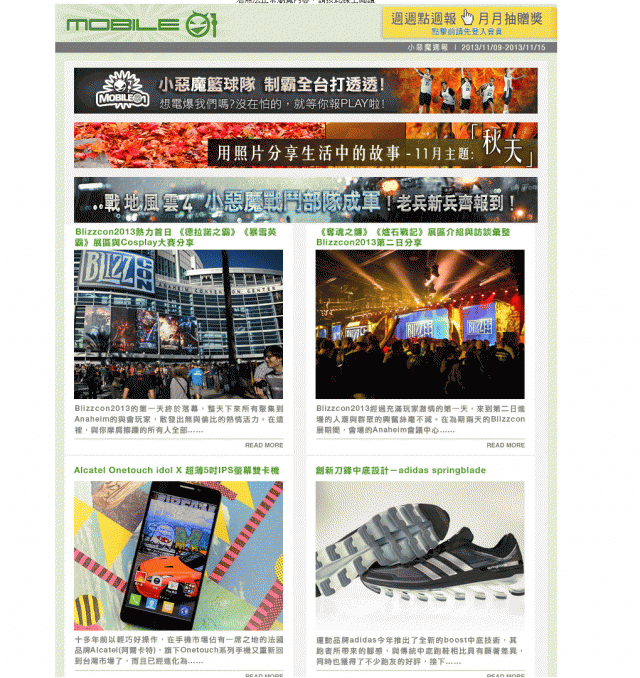The image size is (640, 678).
Task: Read more about Blizzcon2013 first day
Action: pos(264,445)
